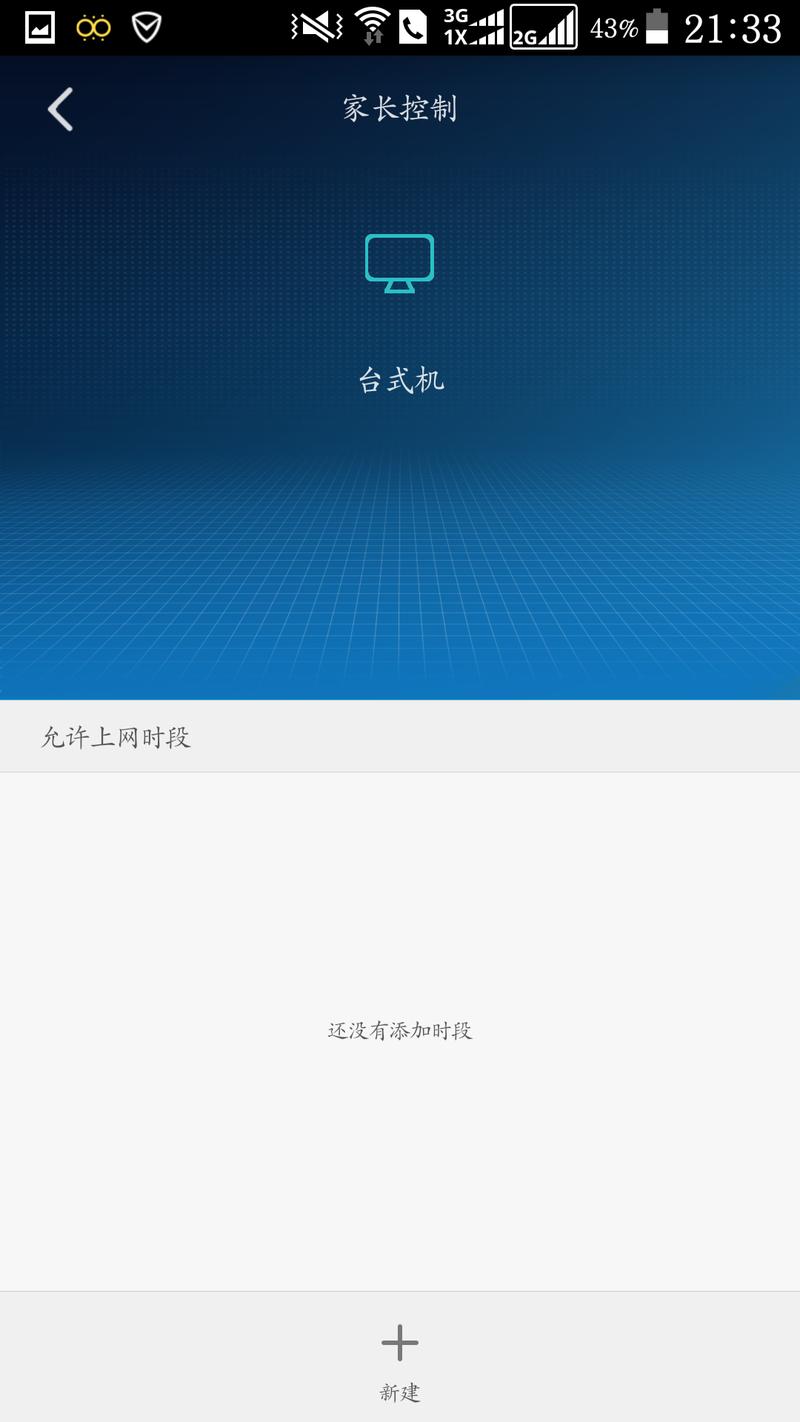Tap the shield security icon in the status bar
This screenshot has width=800, height=1422.
pos(146,28)
